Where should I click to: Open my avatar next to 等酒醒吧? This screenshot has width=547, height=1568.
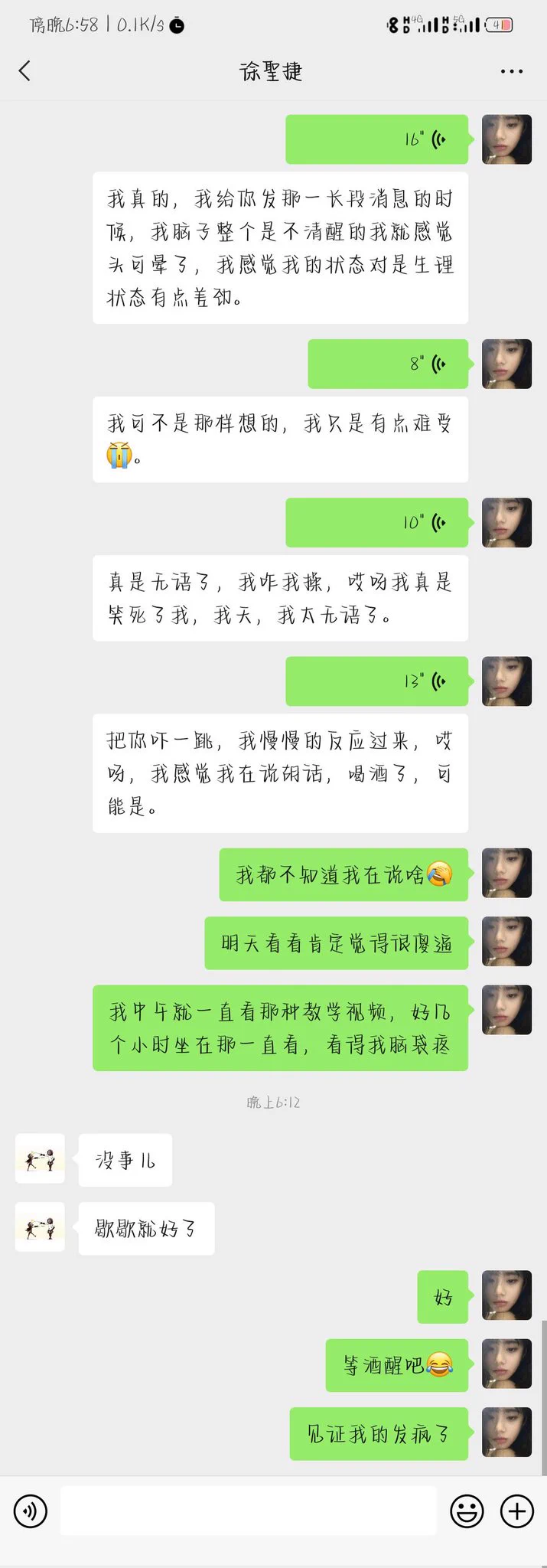pos(506,1364)
